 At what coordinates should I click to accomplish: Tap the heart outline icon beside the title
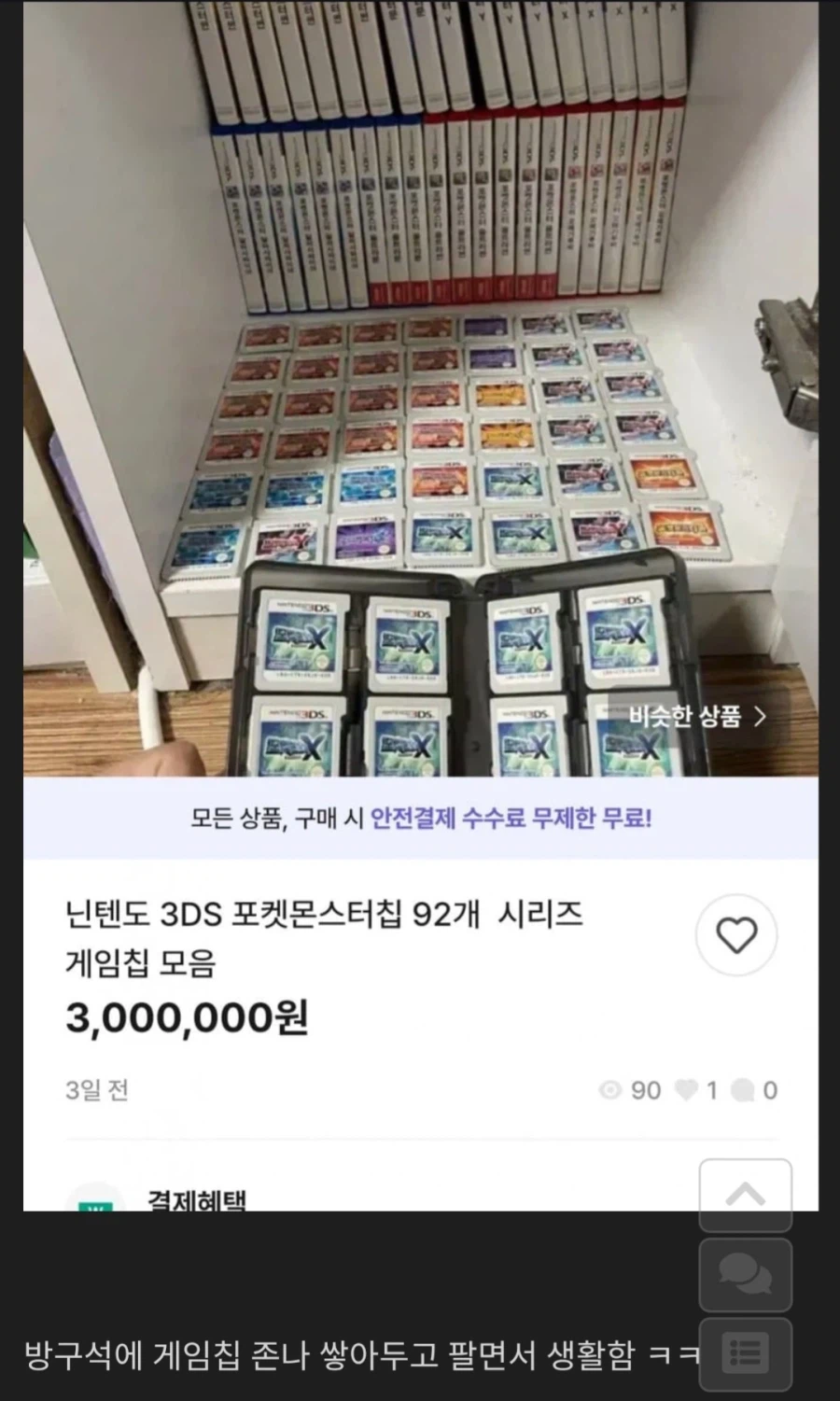pyautogui.click(x=736, y=936)
